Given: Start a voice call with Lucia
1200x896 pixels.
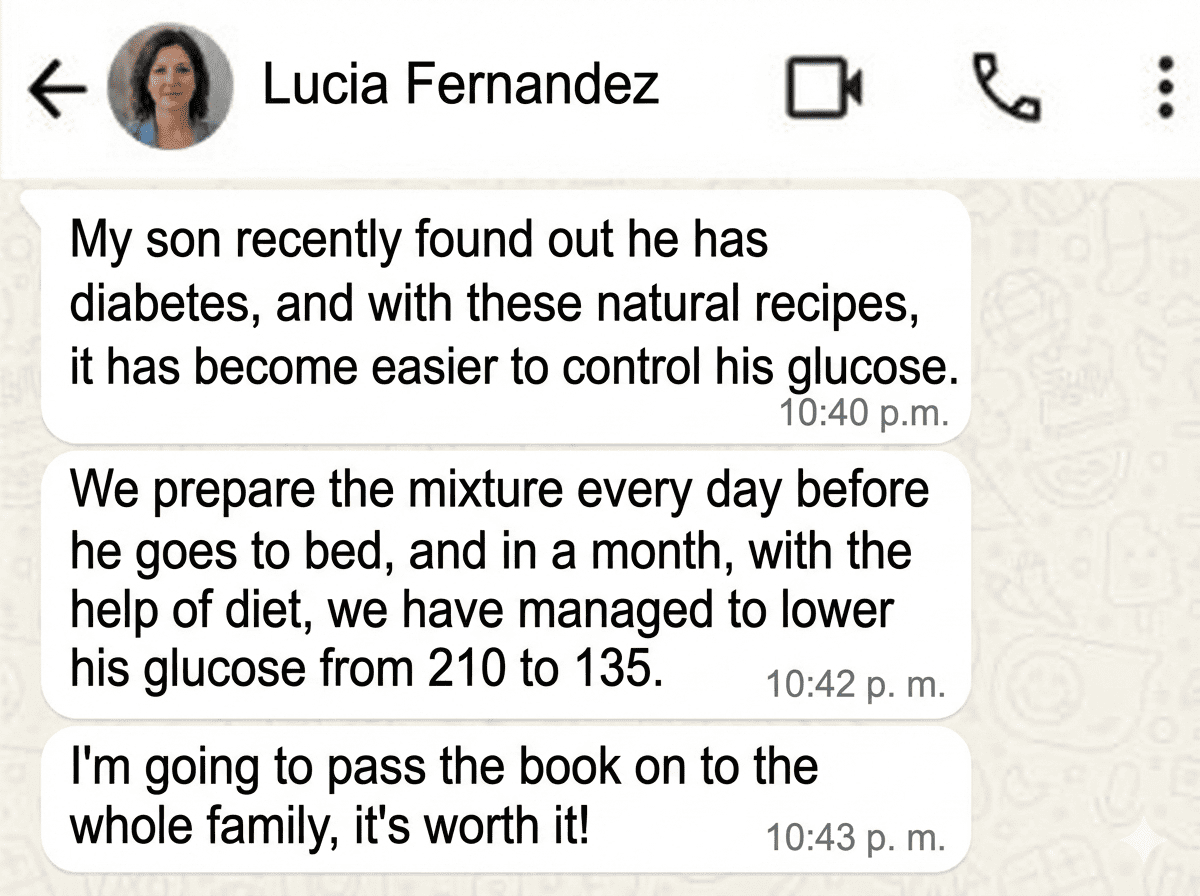Looking at the screenshot, I should pos(1006,89).
